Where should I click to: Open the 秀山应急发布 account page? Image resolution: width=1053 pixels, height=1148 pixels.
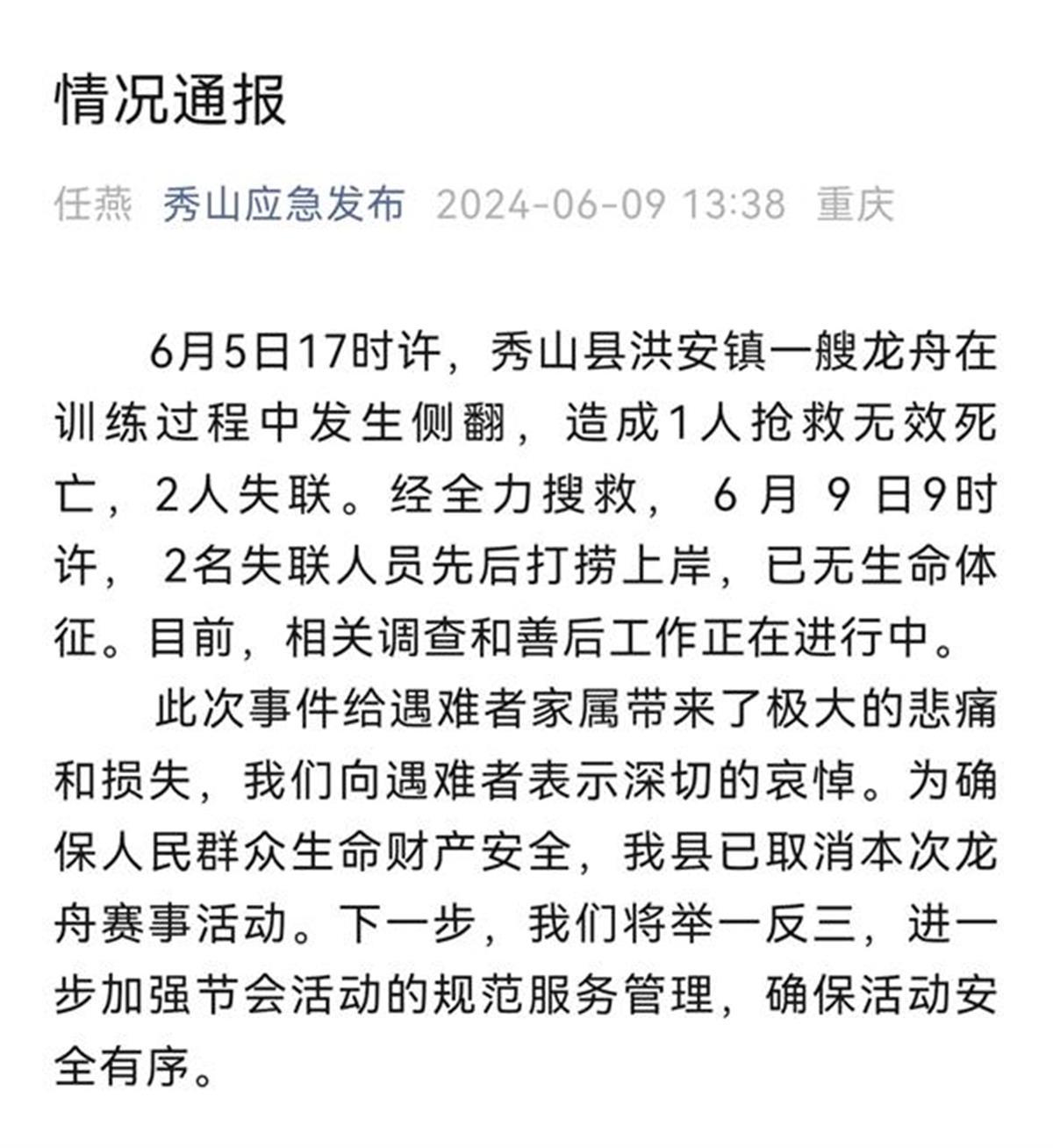tap(283, 204)
